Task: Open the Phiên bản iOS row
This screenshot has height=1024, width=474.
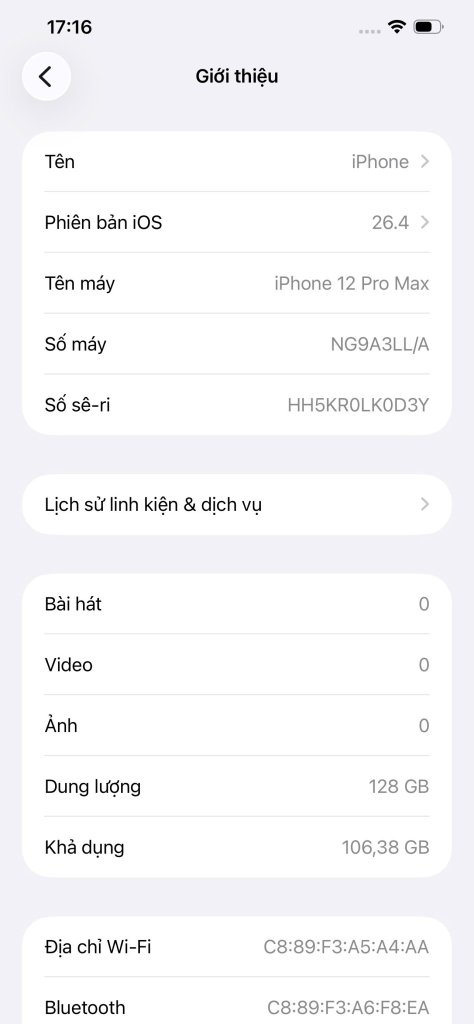Action: pyautogui.click(x=237, y=222)
